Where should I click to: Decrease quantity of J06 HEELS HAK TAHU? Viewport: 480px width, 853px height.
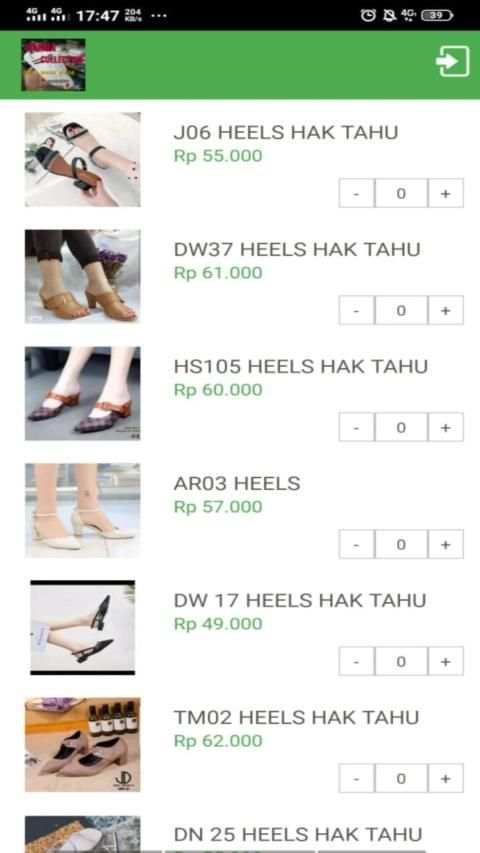point(356,193)
